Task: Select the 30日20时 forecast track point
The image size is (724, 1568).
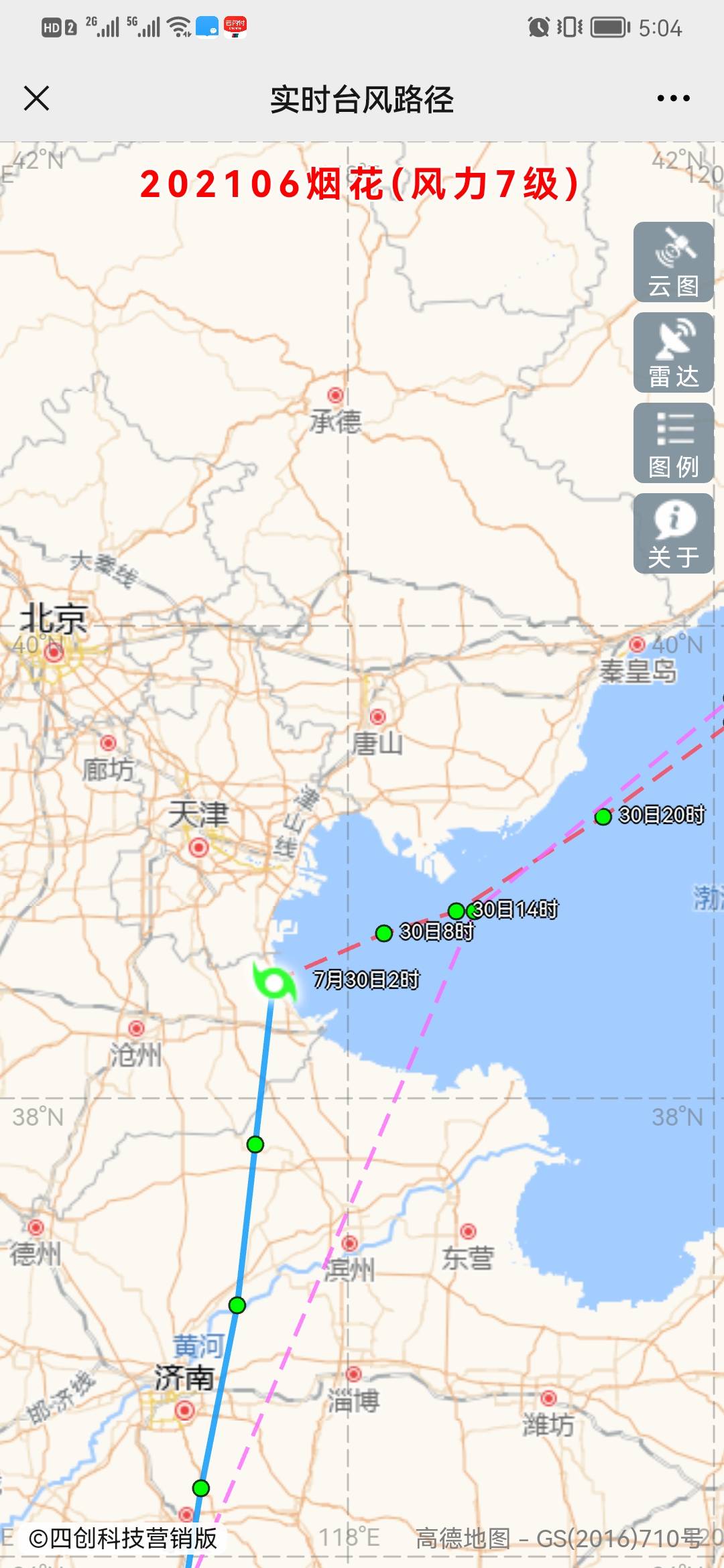Action: pyautogui.click(x=603, y=816)
